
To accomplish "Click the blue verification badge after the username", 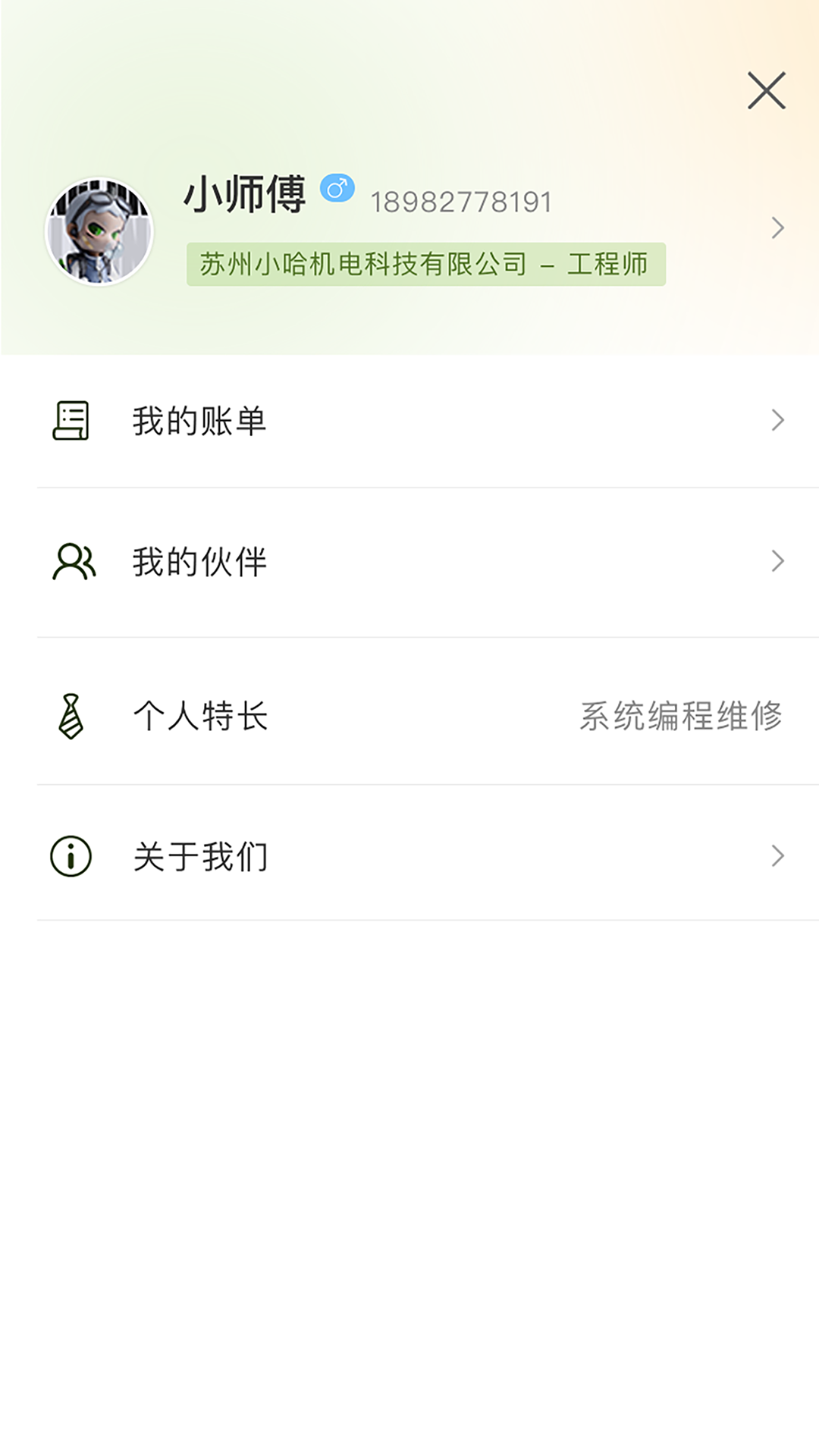I will [x=338, y=188].
